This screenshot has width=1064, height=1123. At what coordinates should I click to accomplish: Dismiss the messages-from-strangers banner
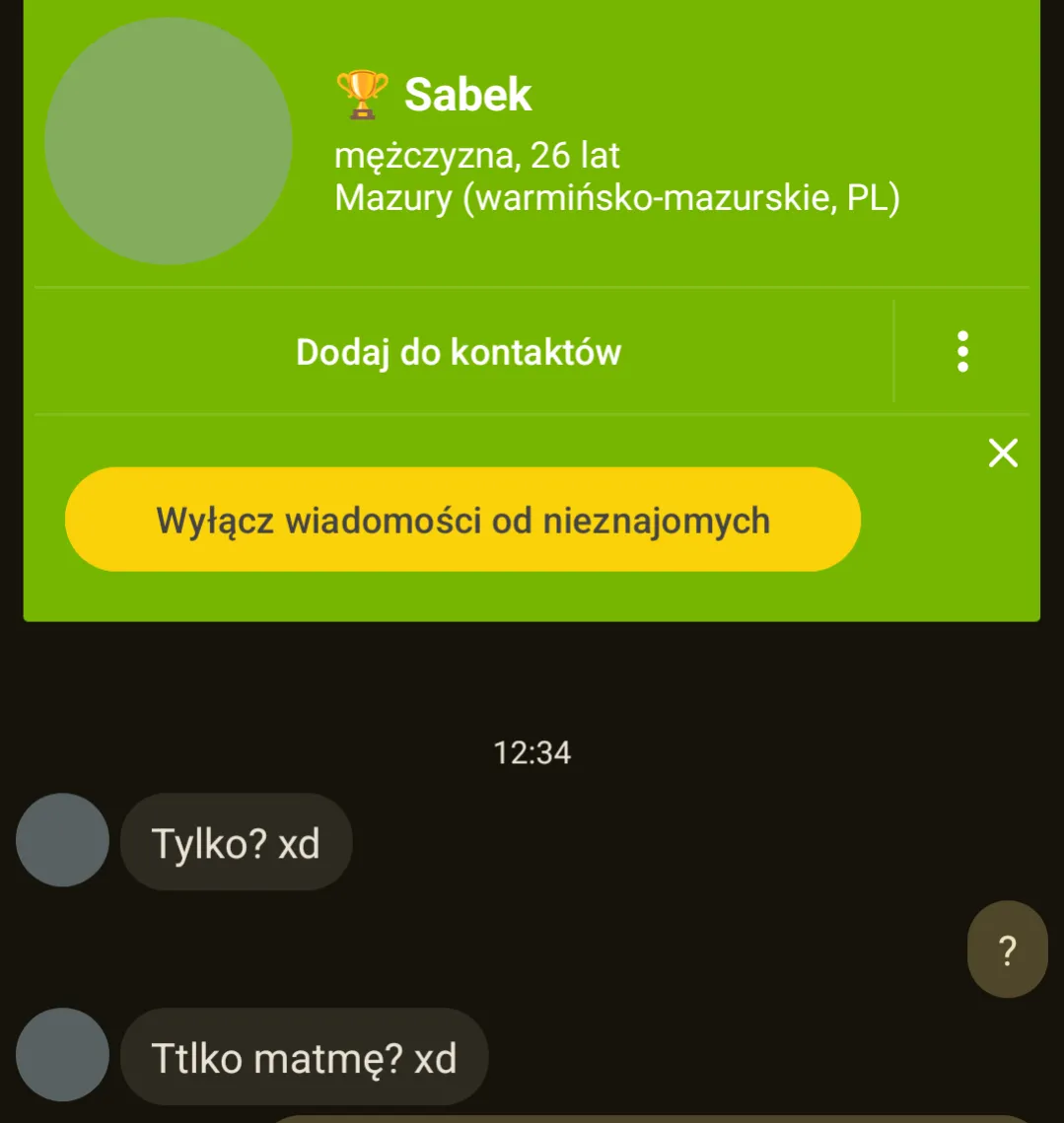1003,454
